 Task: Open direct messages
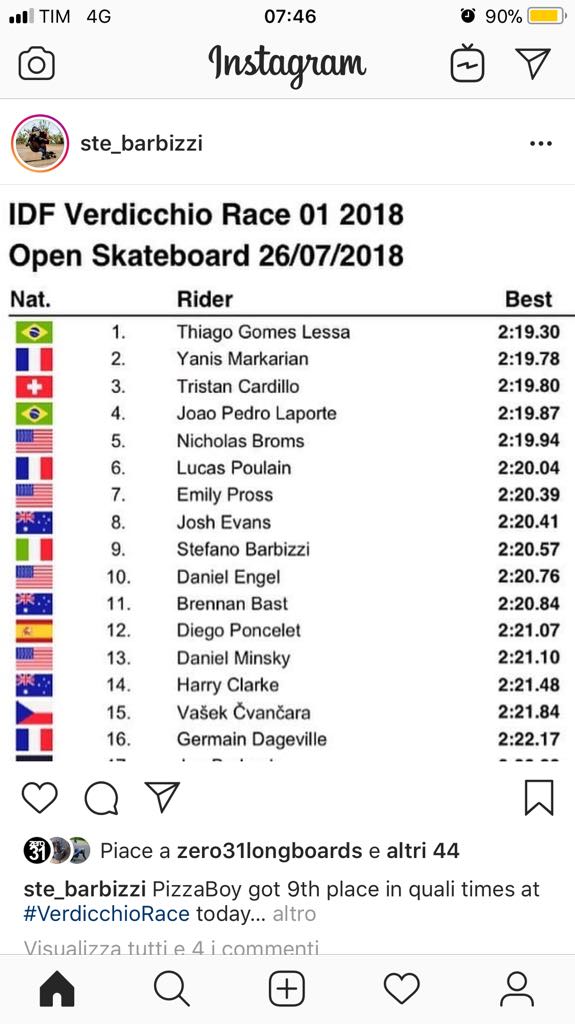[x=533, y=63]
